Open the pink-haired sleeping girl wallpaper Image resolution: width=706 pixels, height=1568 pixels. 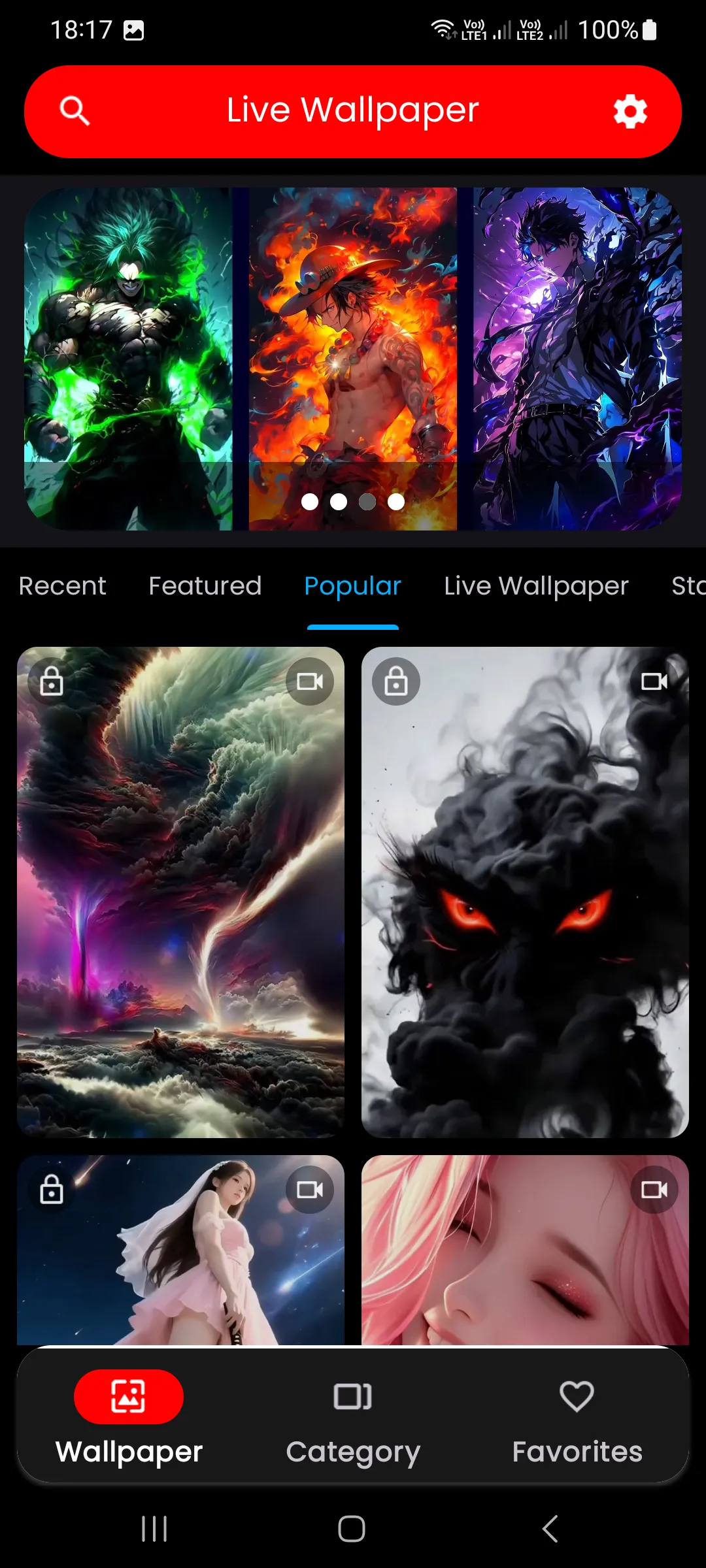[525, 1261]
